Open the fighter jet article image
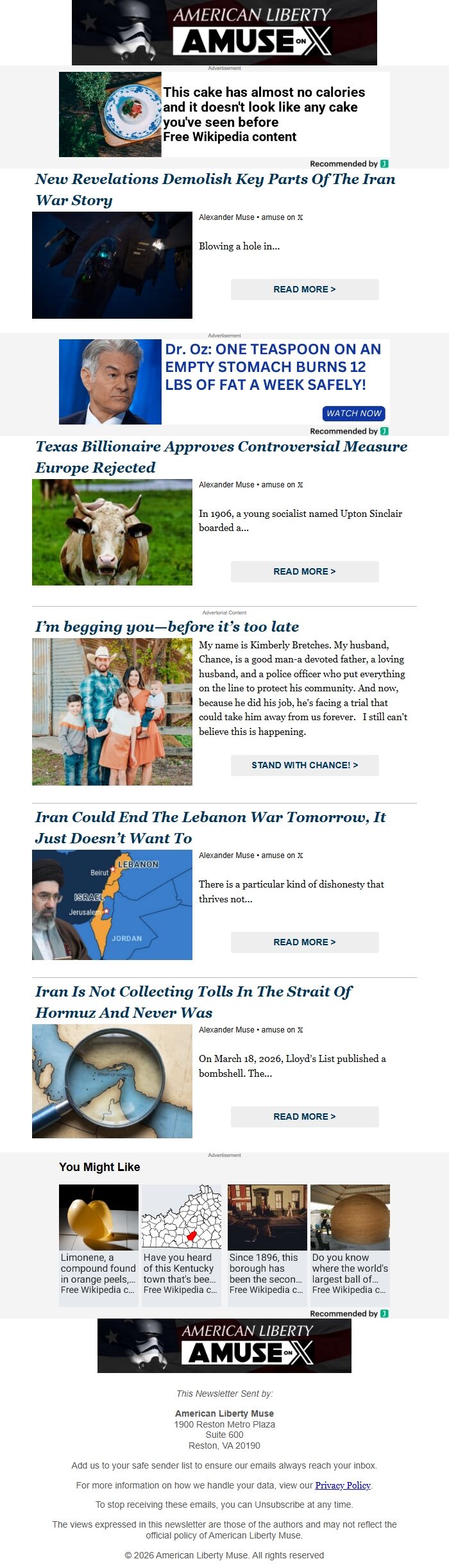Screen dimensions: 449x1568 (x=112, y=265)
